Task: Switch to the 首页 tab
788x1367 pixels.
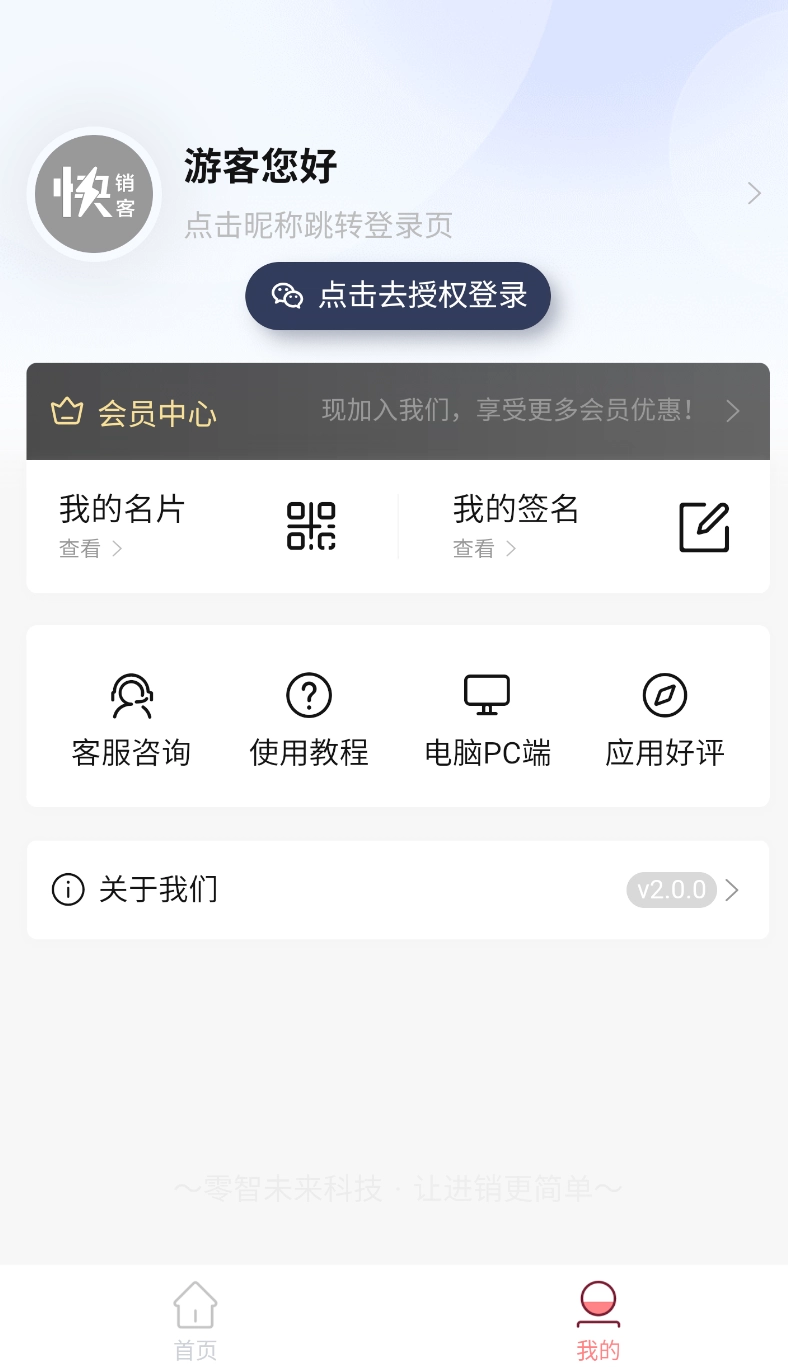Action: (x=194, y=1320)
